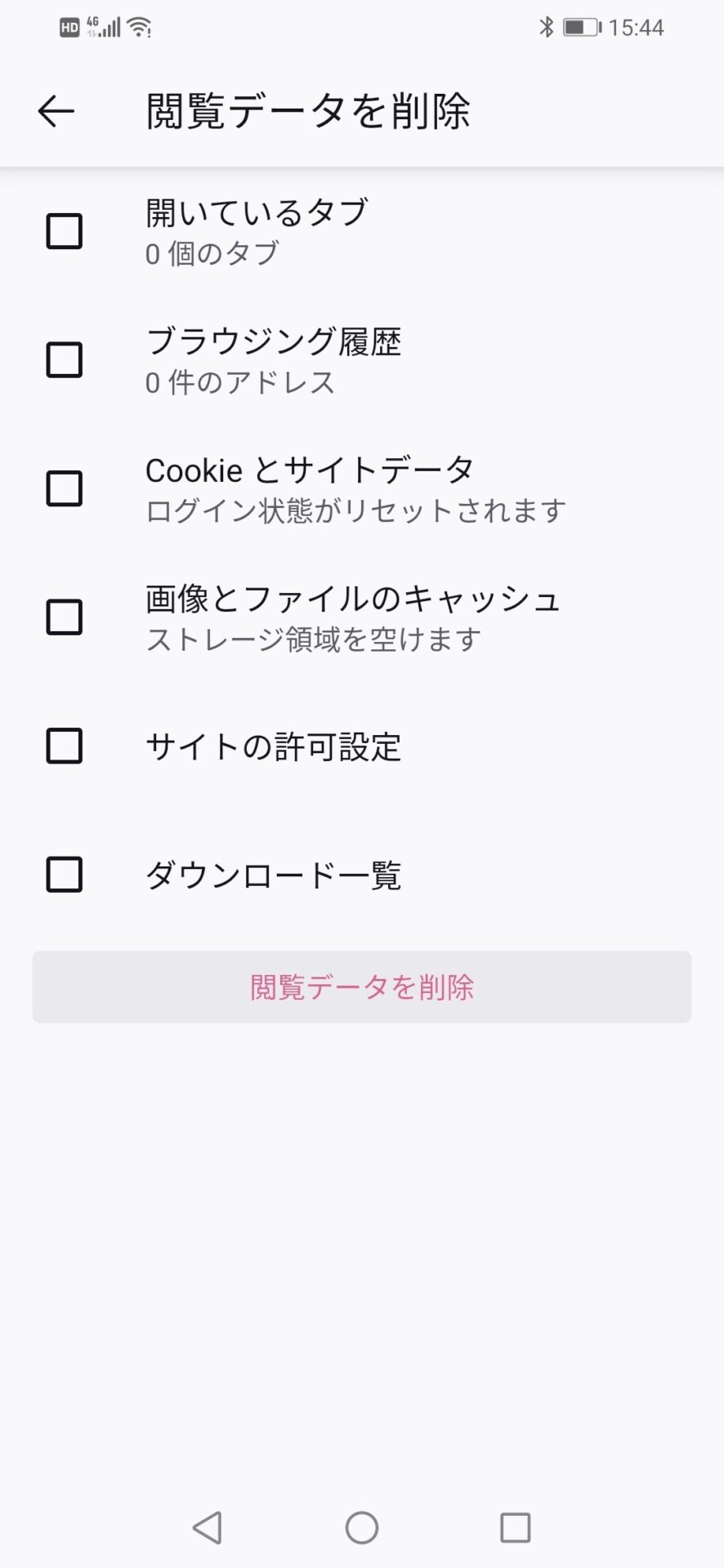Tap the 閲覧データを削除 button
Viewport: 724px width, 1568px height.
click(362, 987)
